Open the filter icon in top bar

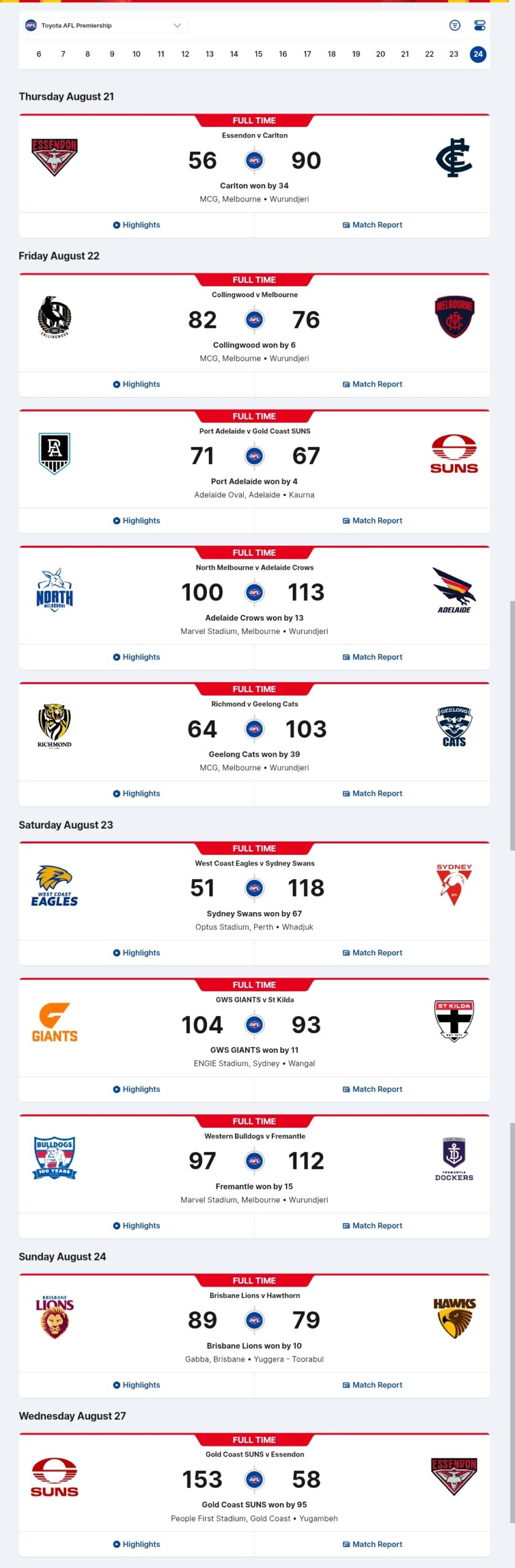pos(454,26)
